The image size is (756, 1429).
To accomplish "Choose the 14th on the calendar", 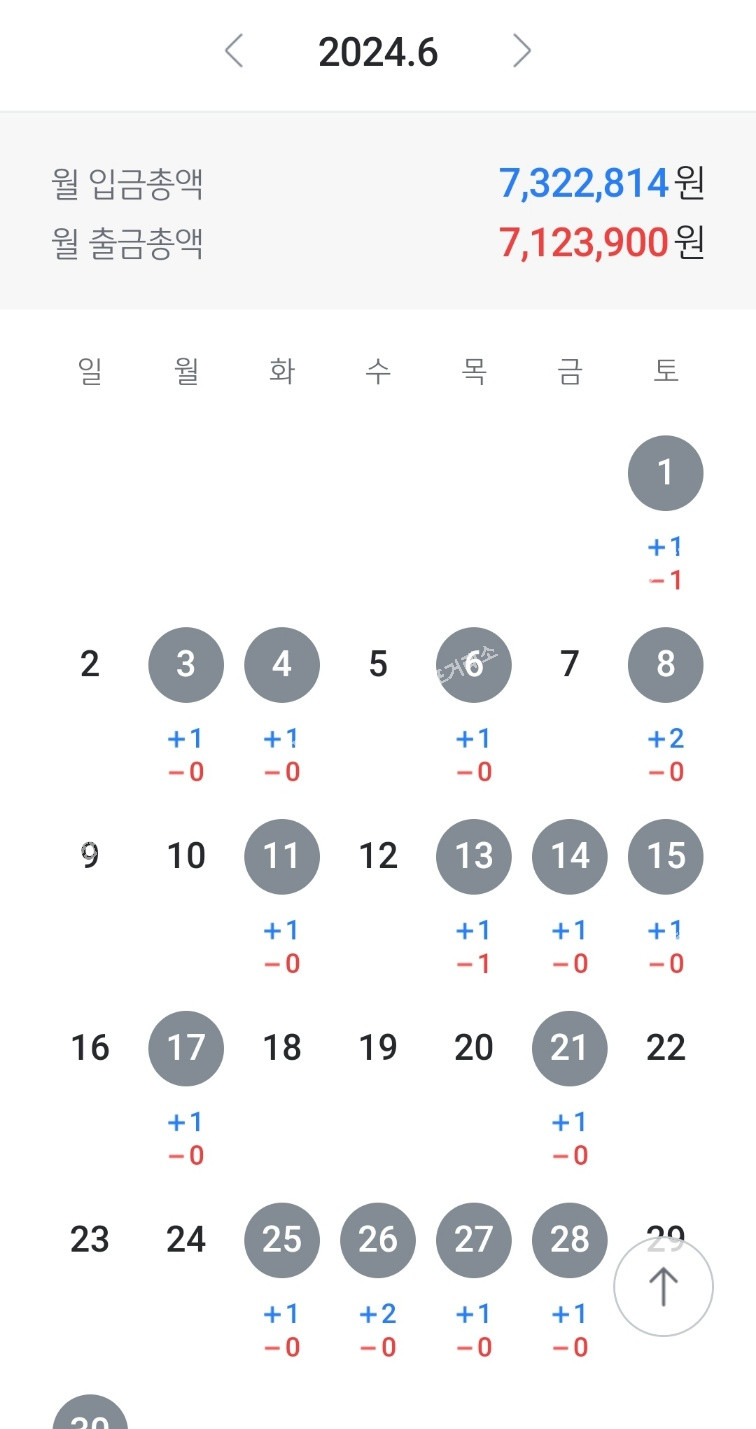I will [x=570, y=856].
